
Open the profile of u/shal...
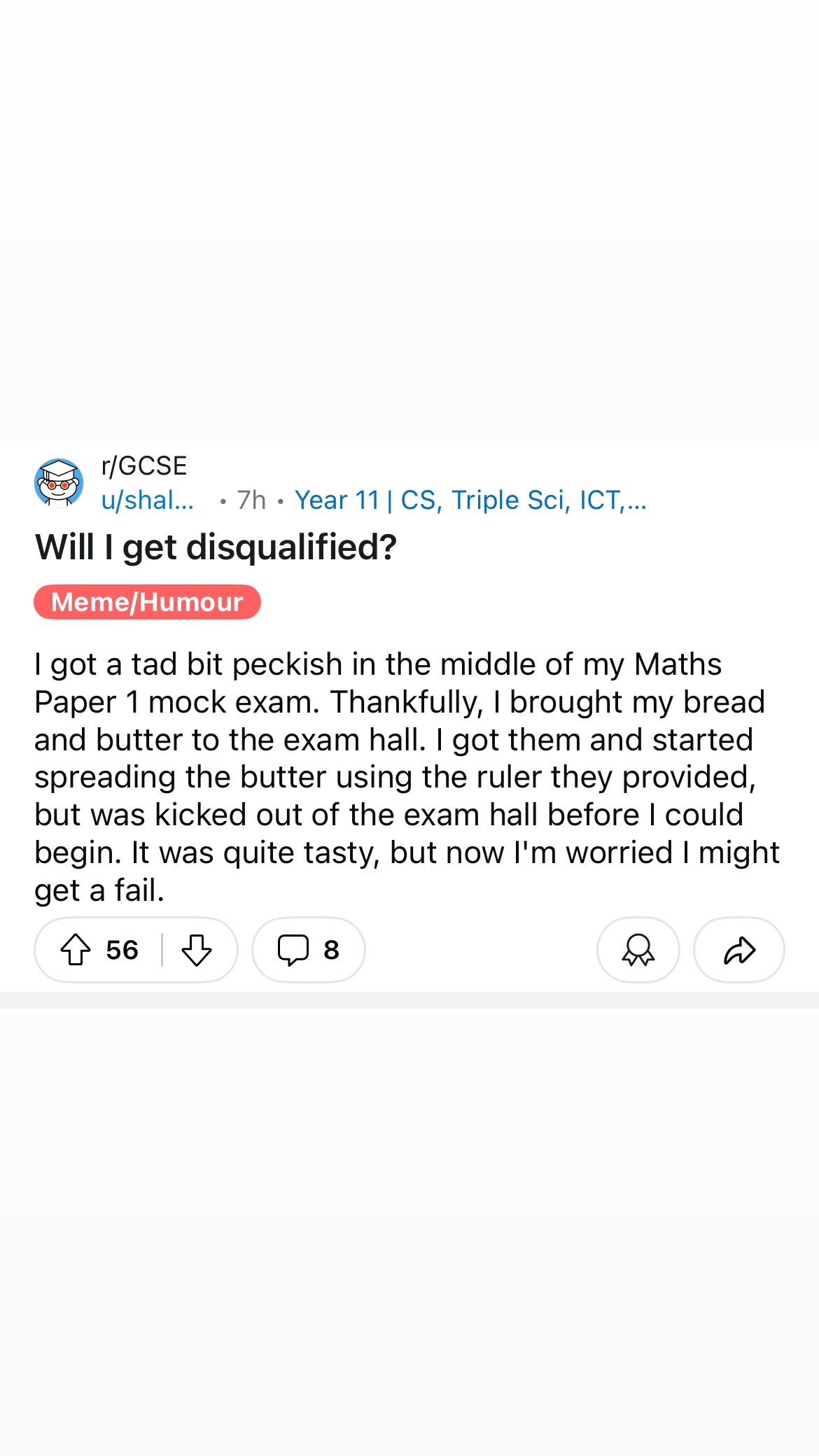point(148,500)
